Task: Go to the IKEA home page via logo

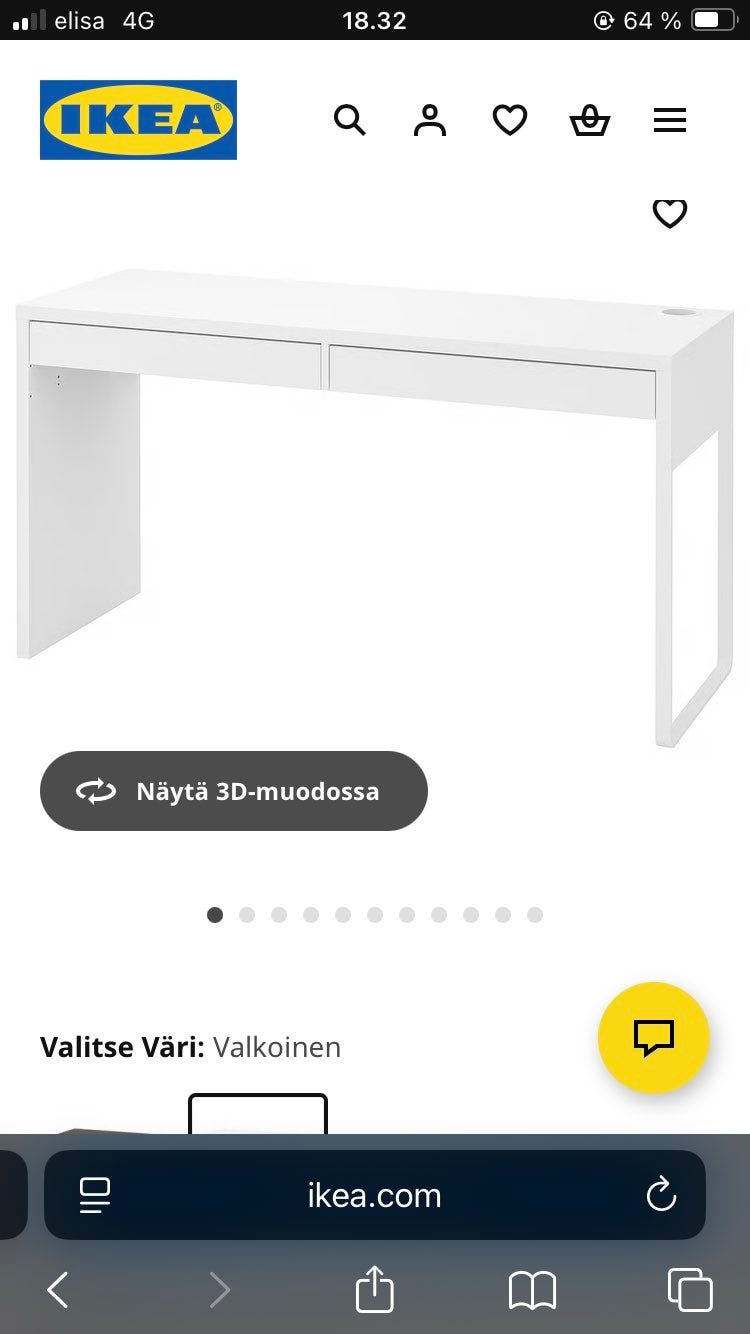Action: point(137,119)
